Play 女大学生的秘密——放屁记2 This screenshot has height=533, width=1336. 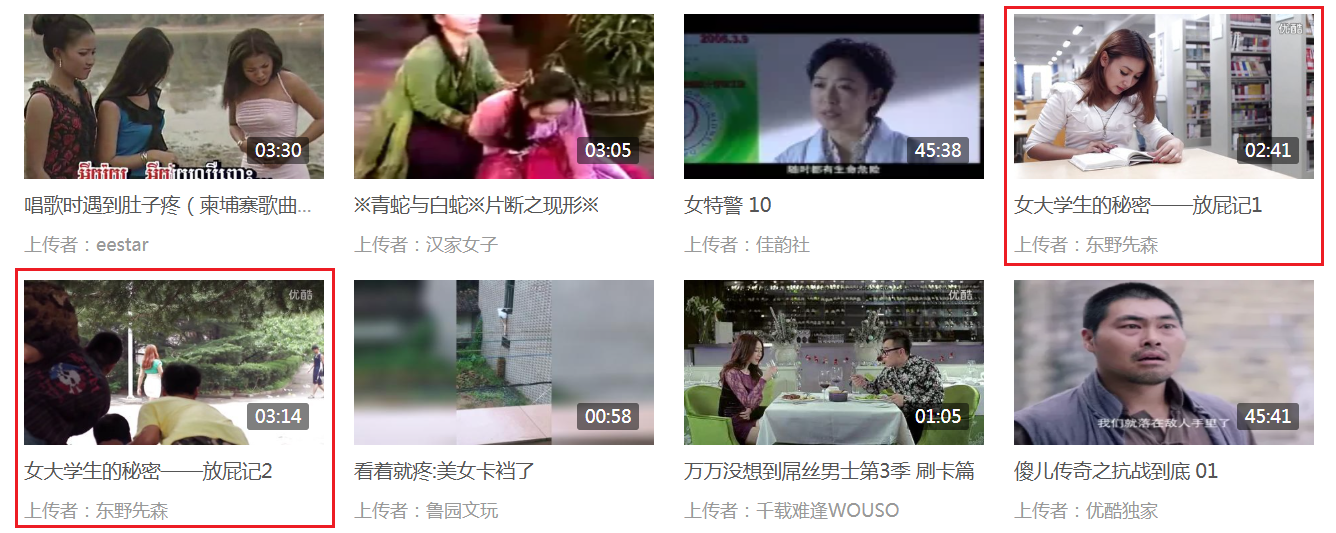(x=173, y=362)
